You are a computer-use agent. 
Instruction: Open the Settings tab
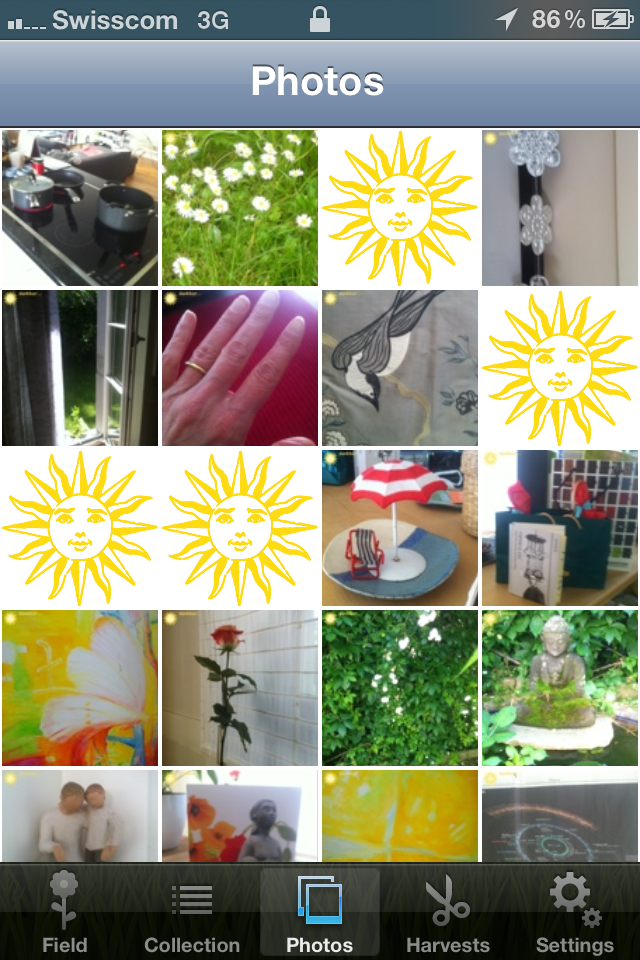coord(574,912)
